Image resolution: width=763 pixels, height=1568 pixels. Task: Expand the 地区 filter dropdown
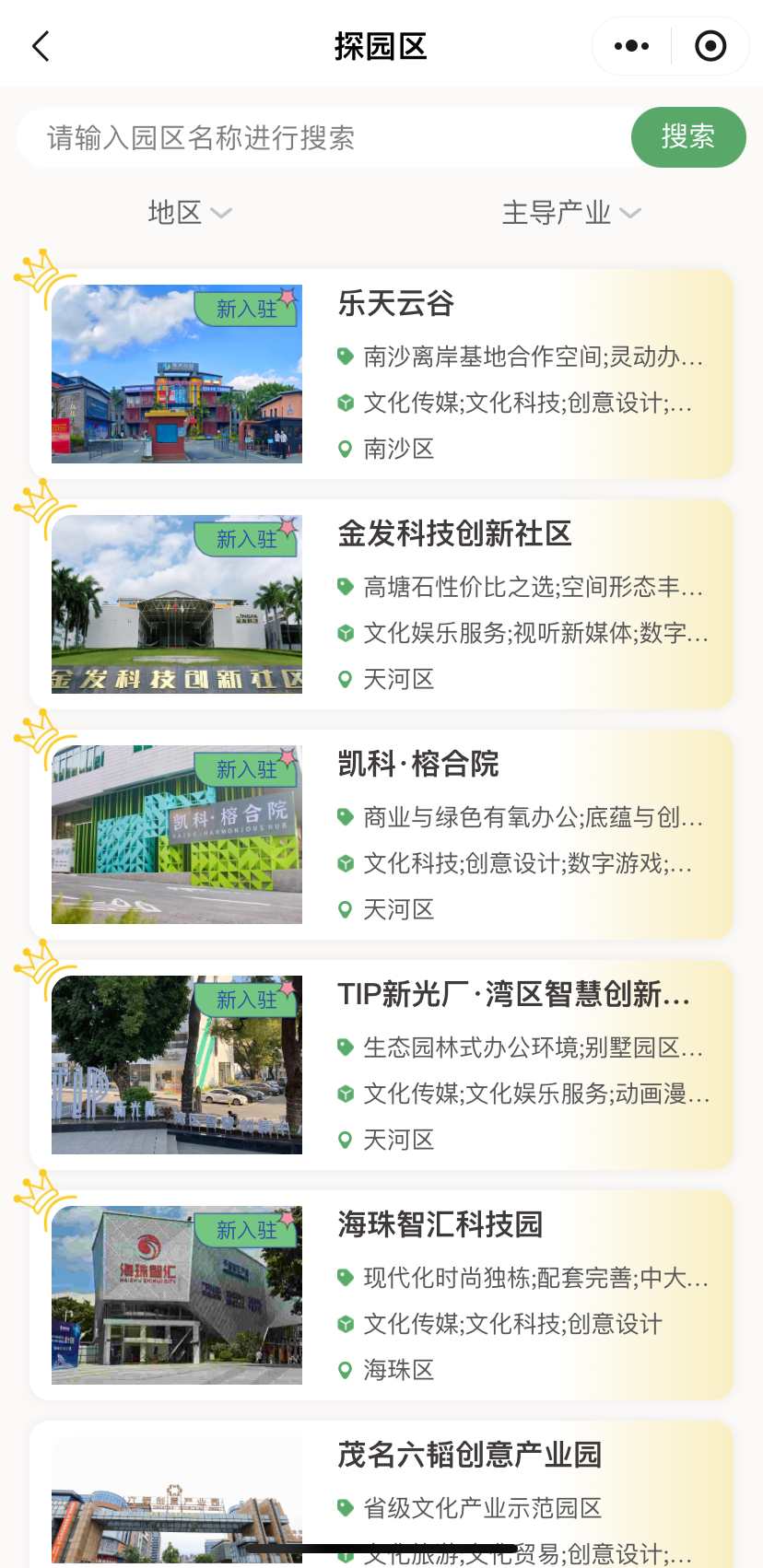point(189,213)
